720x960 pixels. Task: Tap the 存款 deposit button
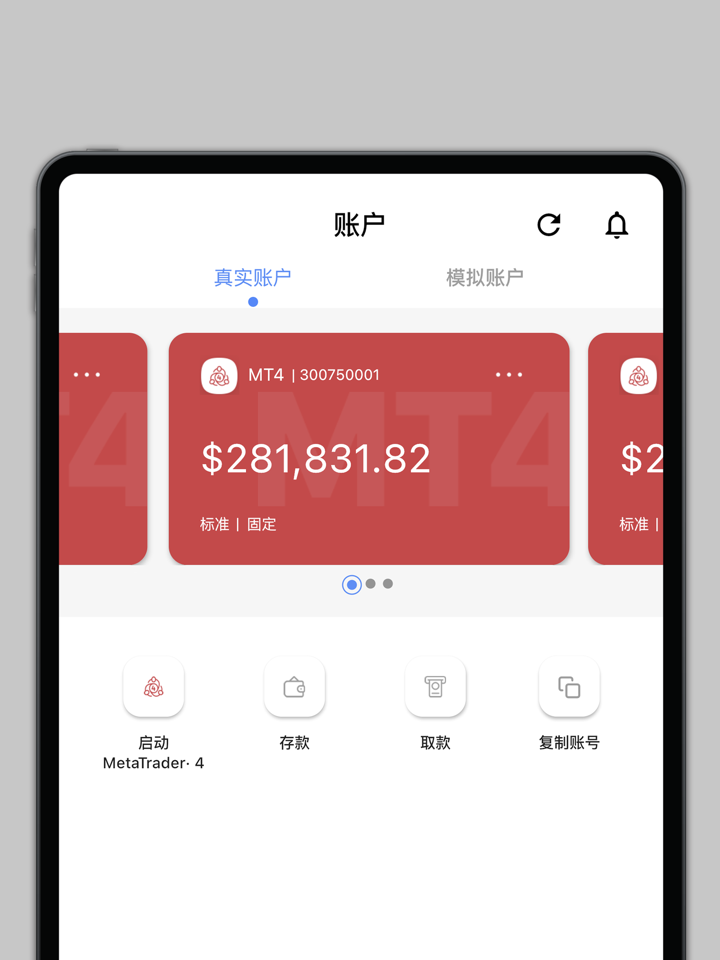tap(294, 688)
